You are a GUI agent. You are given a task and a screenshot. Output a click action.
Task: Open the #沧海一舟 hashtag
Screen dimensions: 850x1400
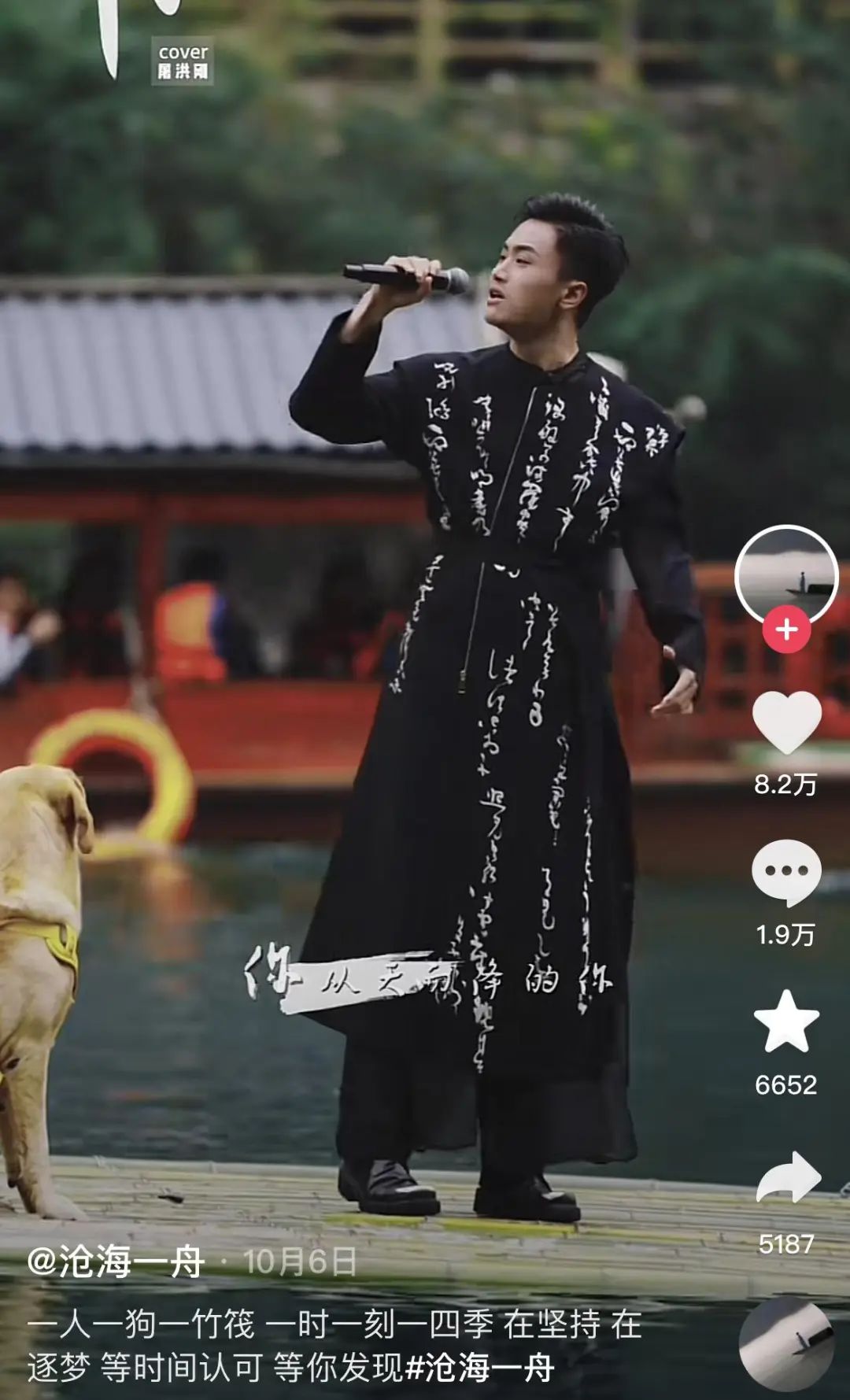[479, 1368]
